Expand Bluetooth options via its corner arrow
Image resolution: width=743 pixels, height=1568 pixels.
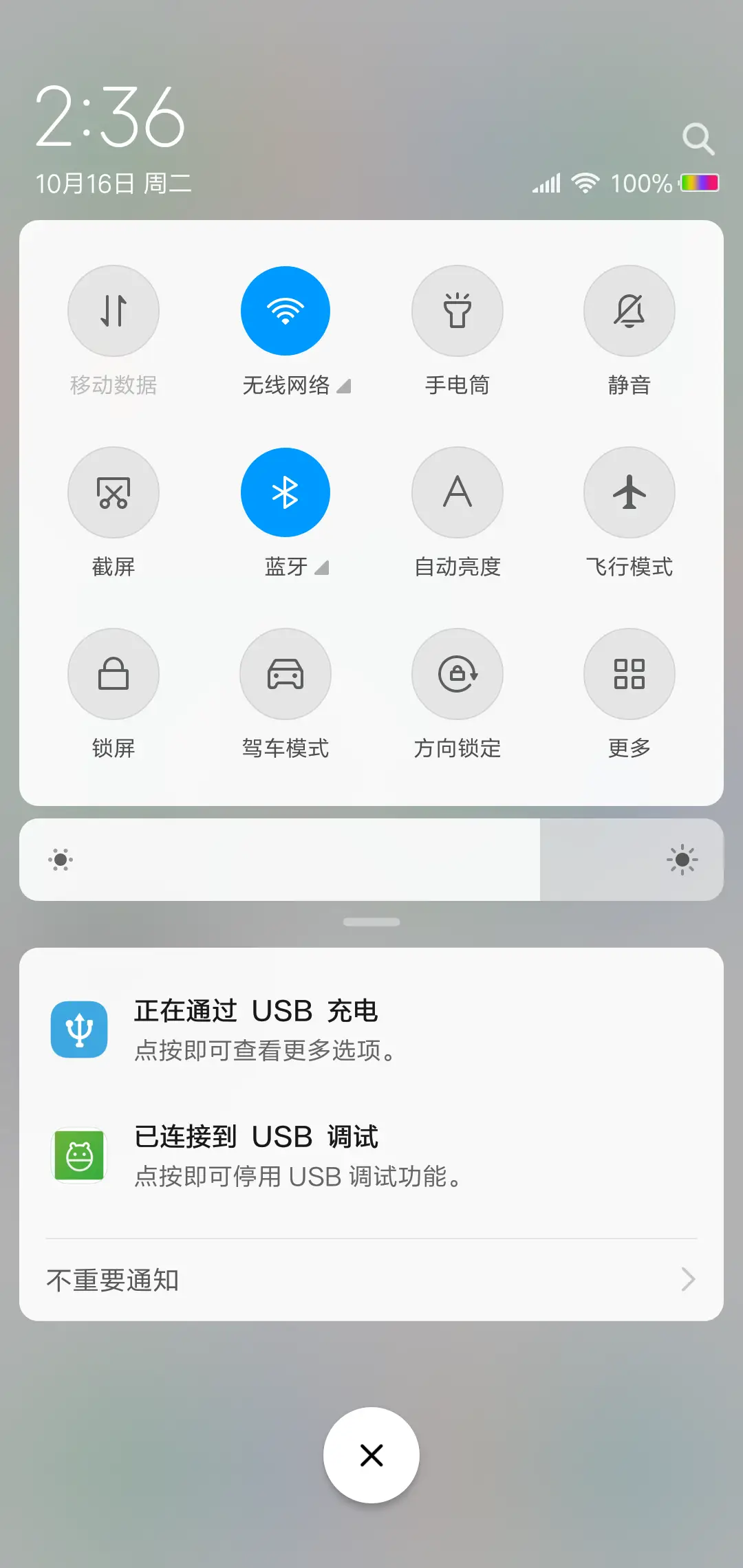click(x=322, y=569)
